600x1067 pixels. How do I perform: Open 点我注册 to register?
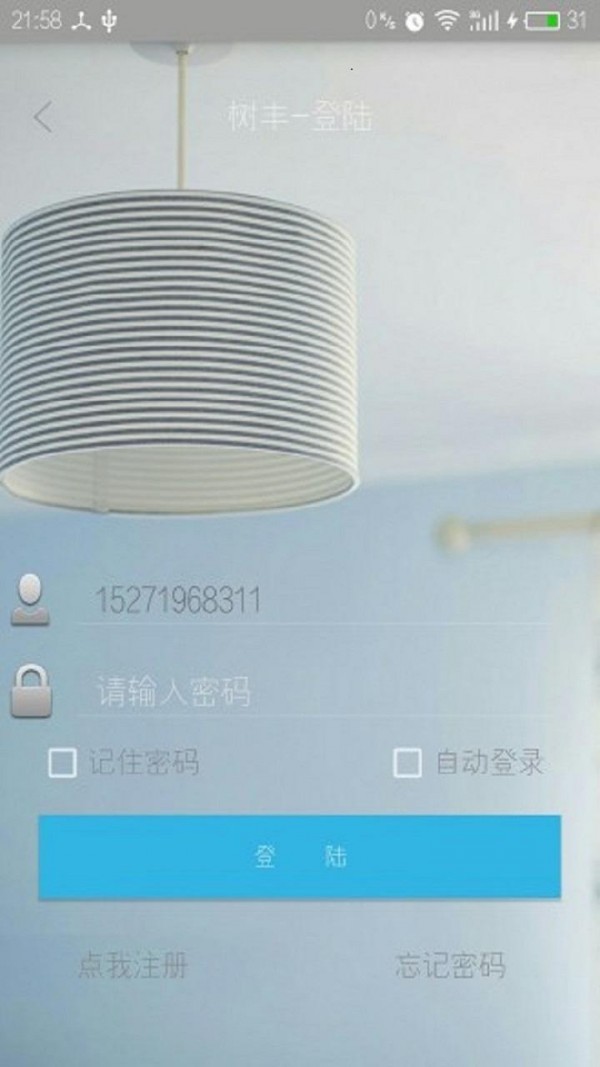(x=133, y=966)
